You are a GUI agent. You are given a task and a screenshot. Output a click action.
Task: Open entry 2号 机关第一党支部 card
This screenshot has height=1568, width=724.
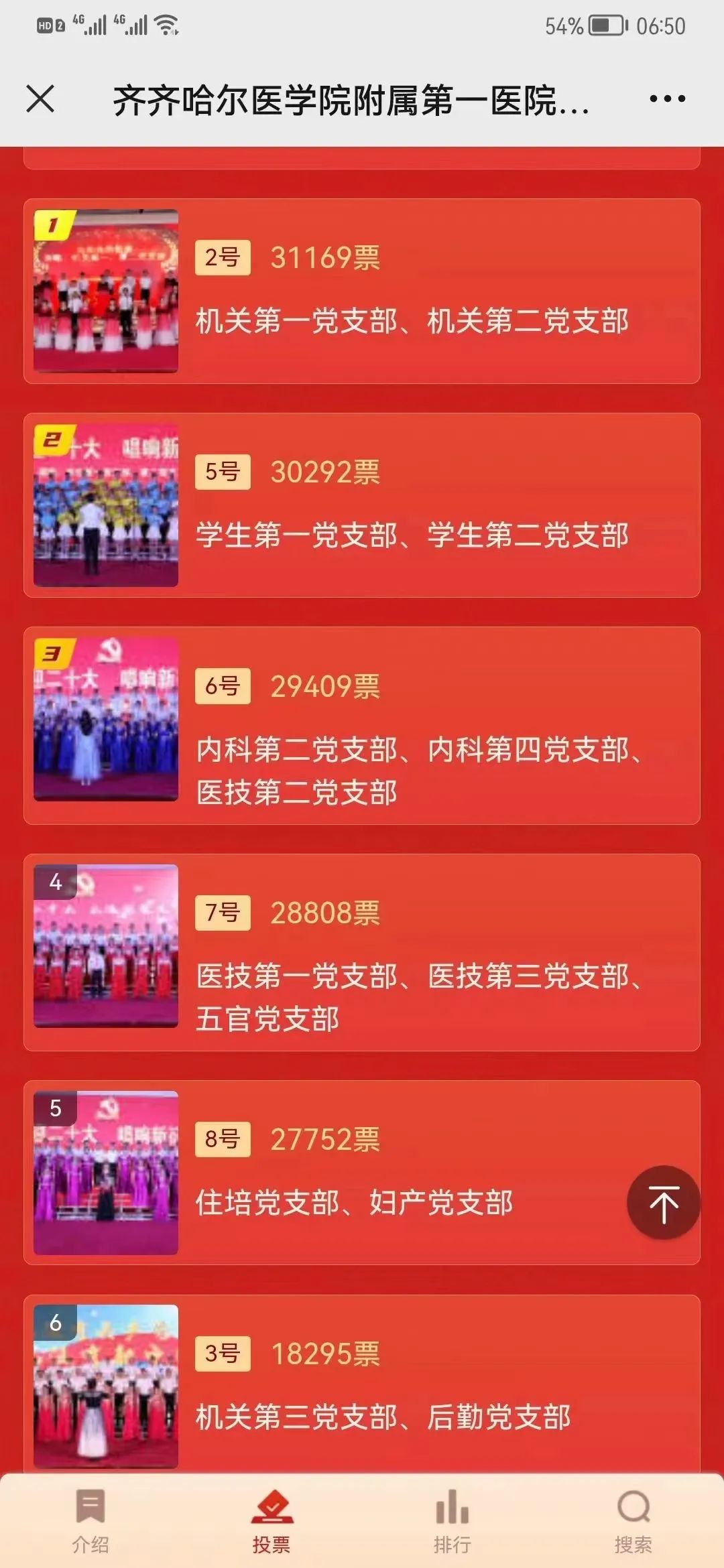pyautogui.click(x=362, y=291)
